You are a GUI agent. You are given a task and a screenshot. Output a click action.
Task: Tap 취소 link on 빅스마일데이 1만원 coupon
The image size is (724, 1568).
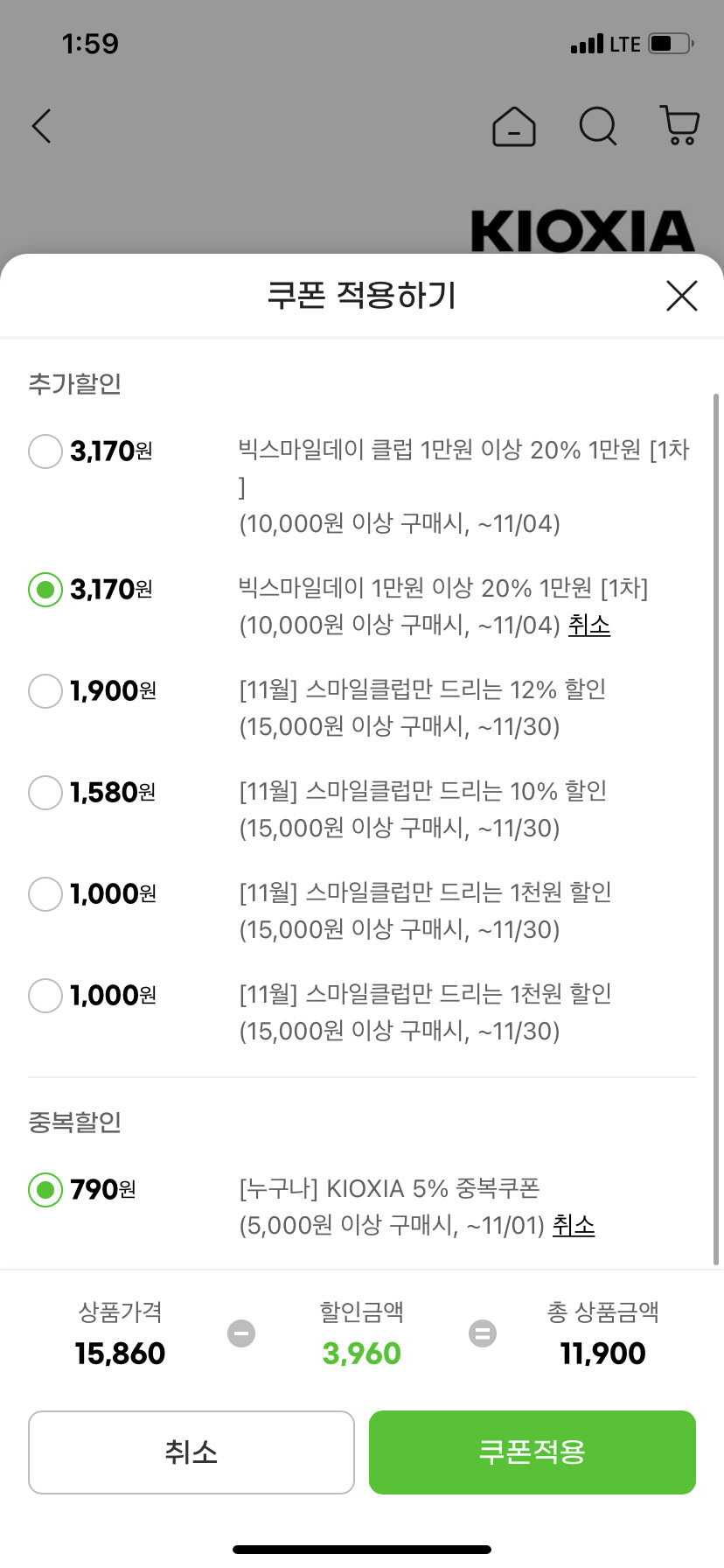(x=589, y=625)
